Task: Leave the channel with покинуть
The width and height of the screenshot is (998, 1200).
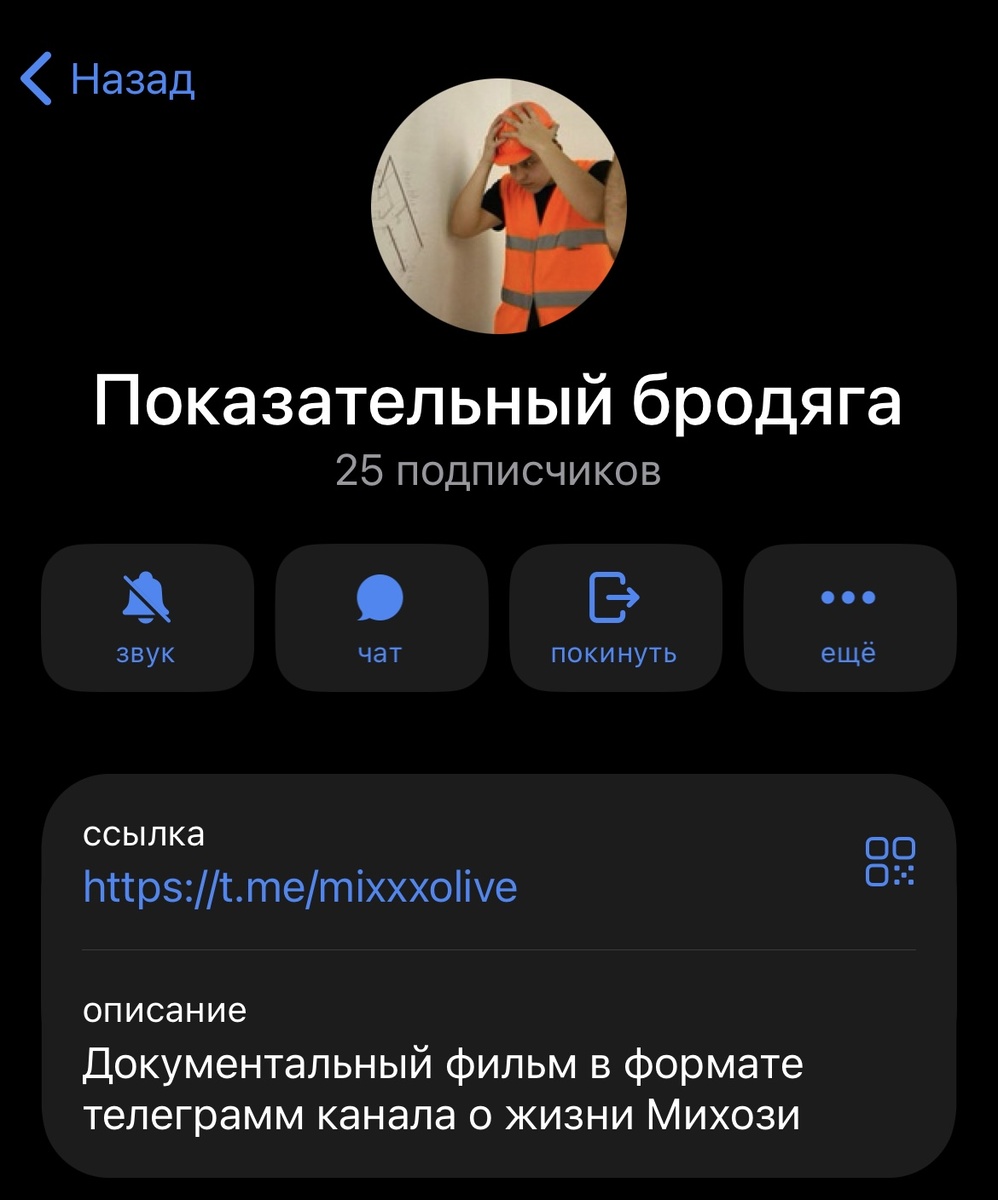Action: coord(614,617)
